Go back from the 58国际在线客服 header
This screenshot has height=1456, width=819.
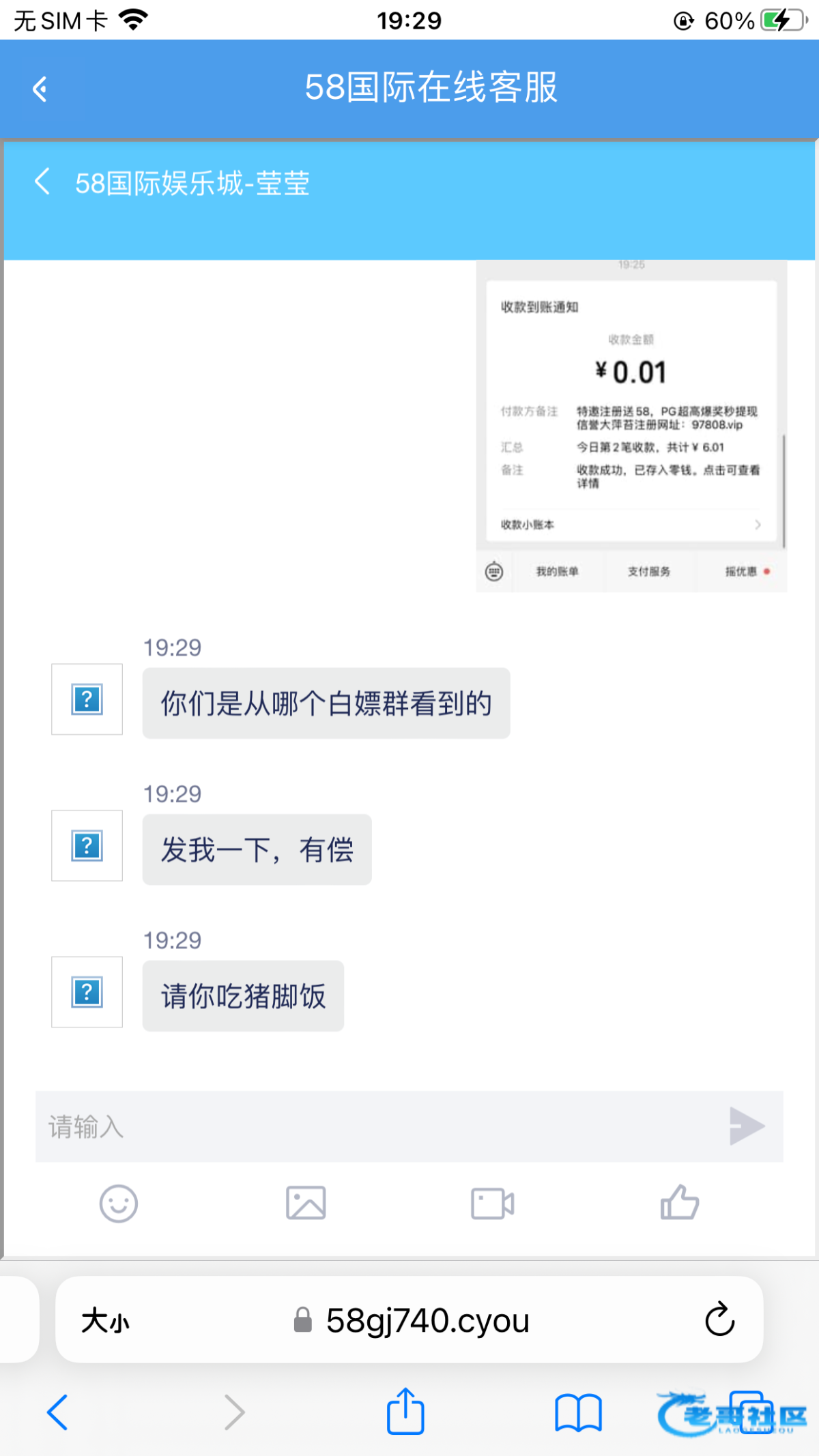click(40, 89)
